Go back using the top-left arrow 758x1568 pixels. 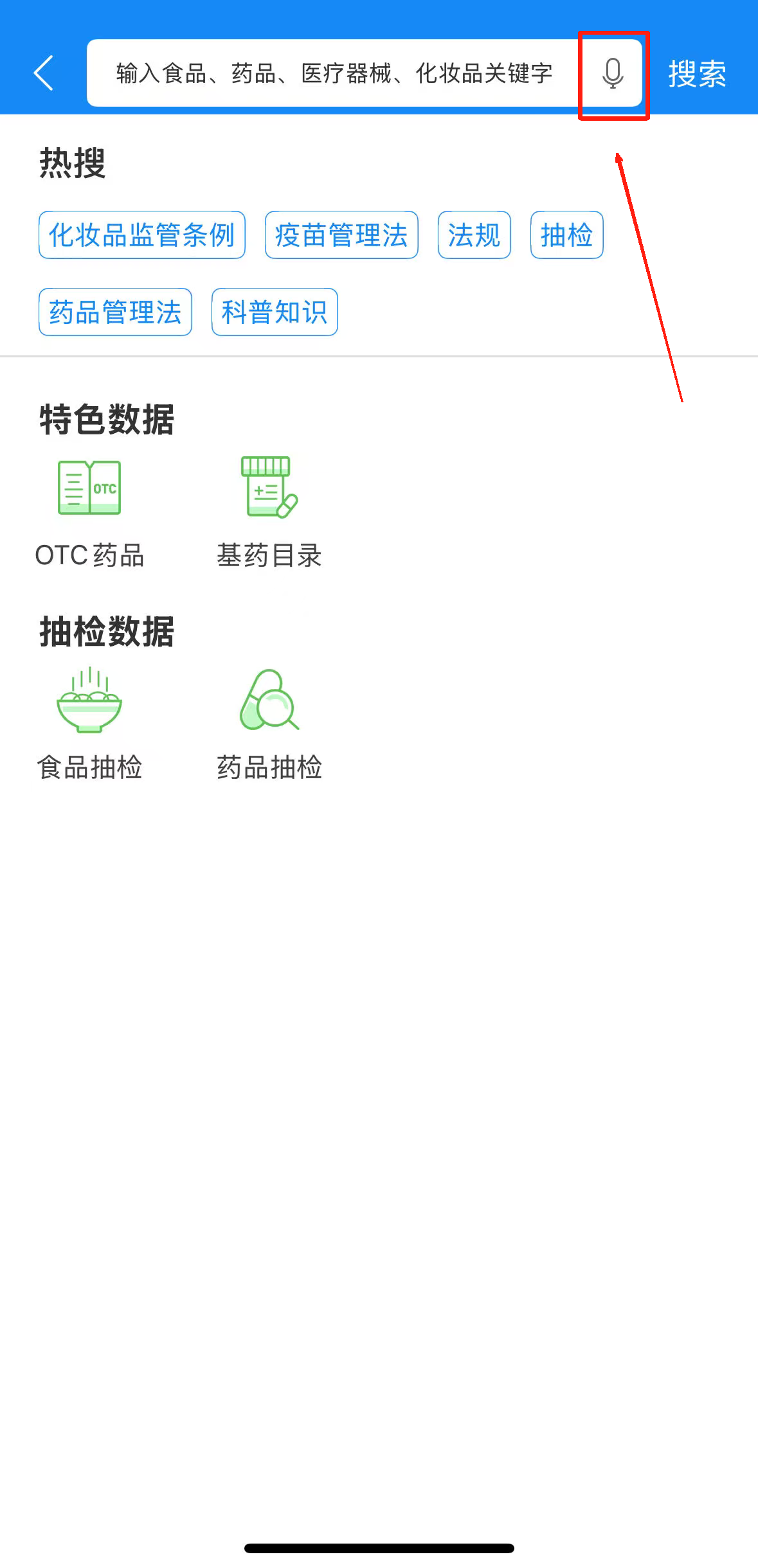click(44, 73)
